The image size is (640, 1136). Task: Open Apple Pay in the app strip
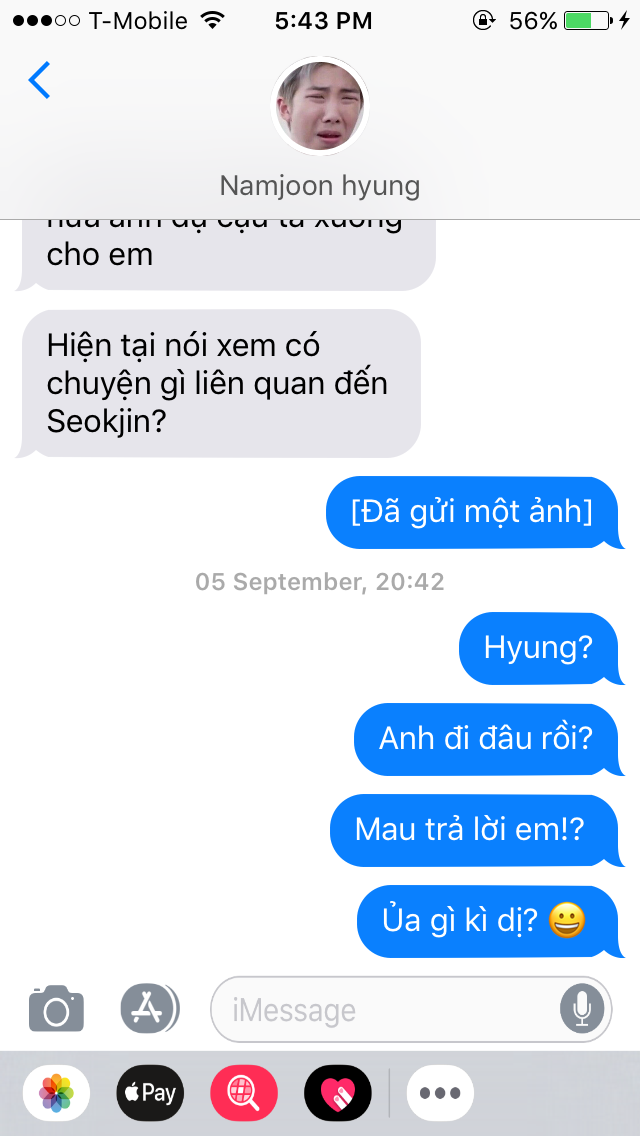pyautogui.click(x=150, y=1093)
